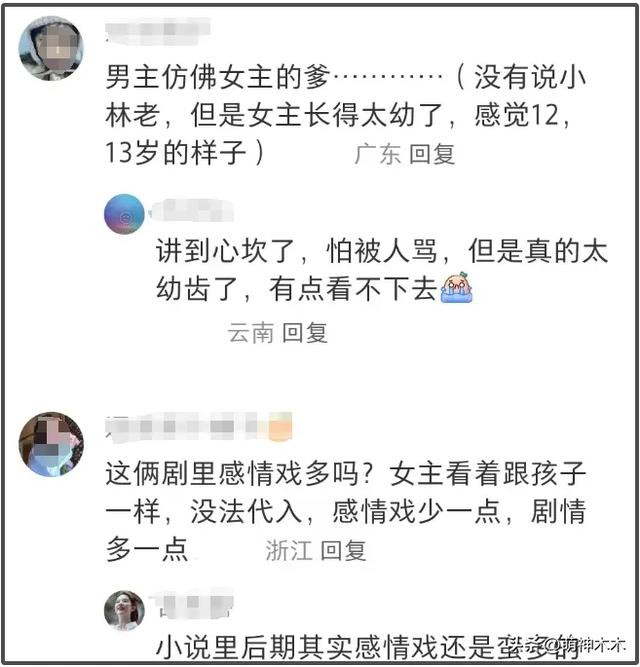Reply to the 广东 comment about 男主仿佛女主的爹
The image size is (640, 667).
point(432,154)
